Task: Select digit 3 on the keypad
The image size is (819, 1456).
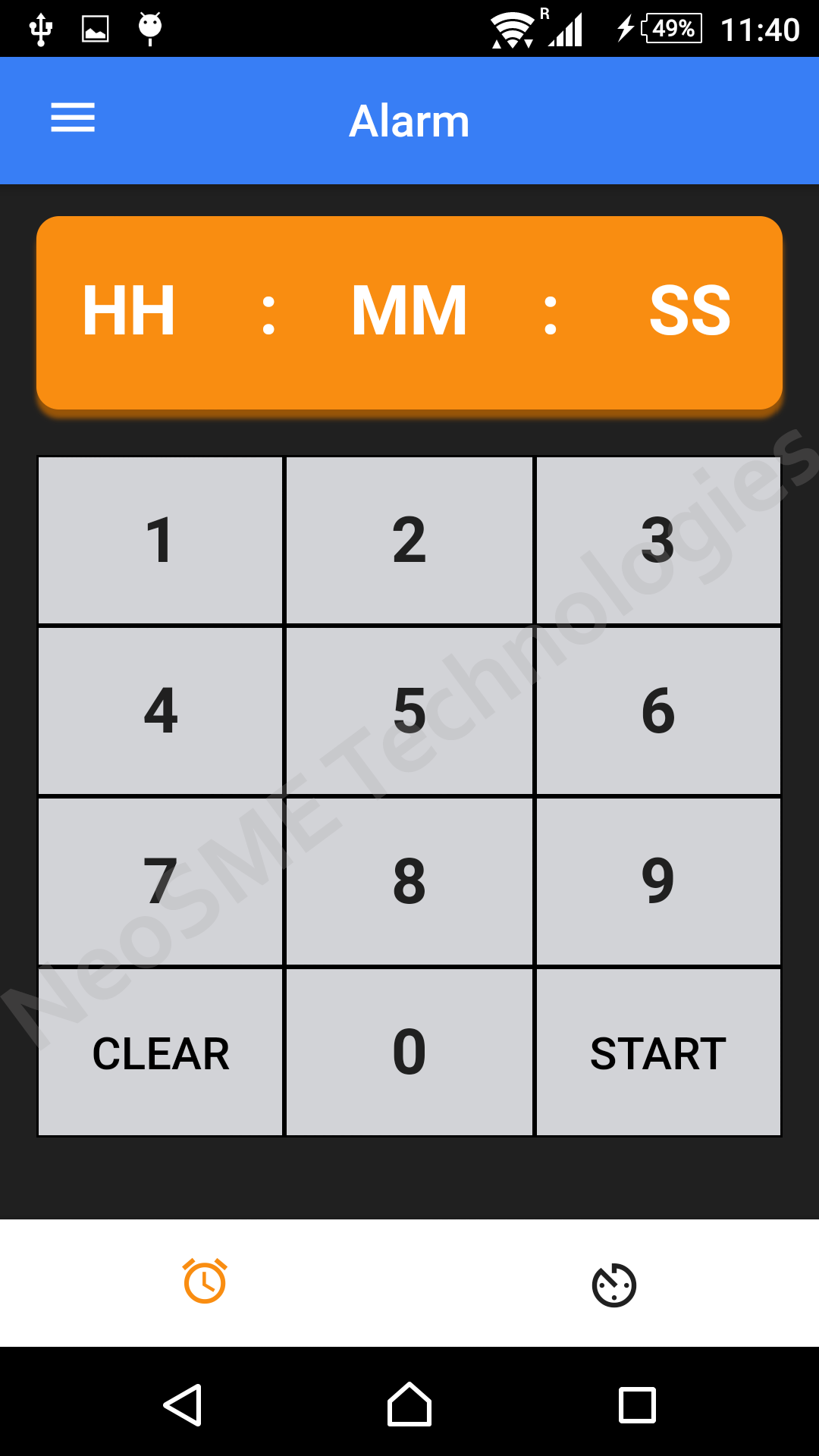Action: coord(658,541)
